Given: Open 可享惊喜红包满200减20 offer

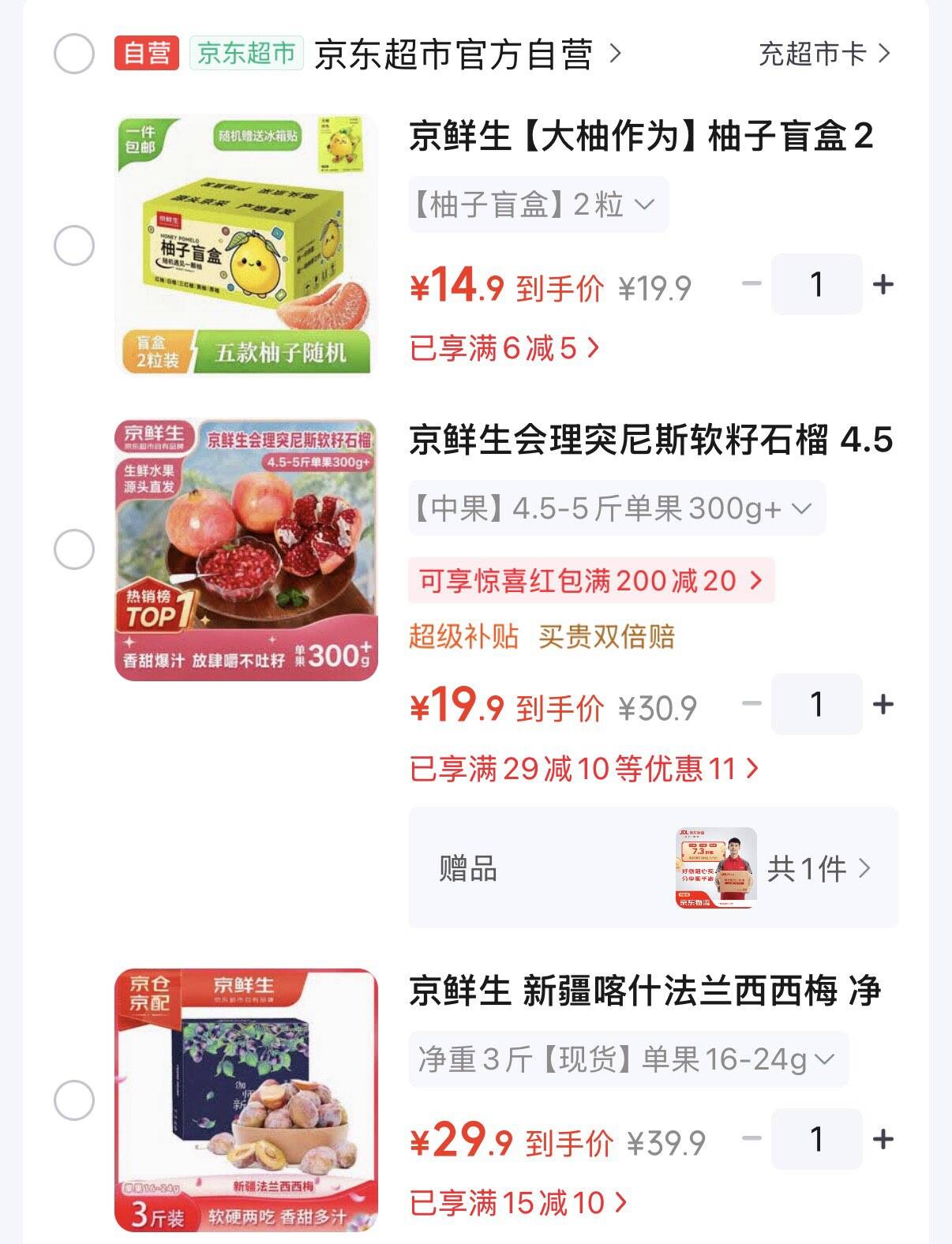Looking at the screenshot, I should [591, 581].
